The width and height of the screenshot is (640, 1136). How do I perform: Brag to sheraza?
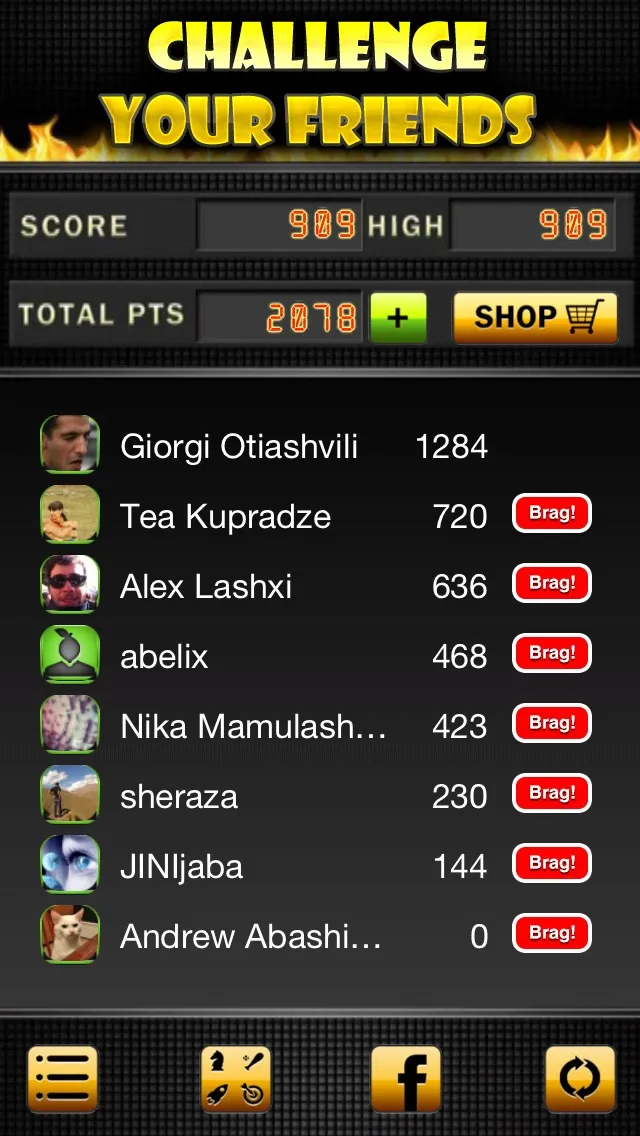(x=552, y=794)
